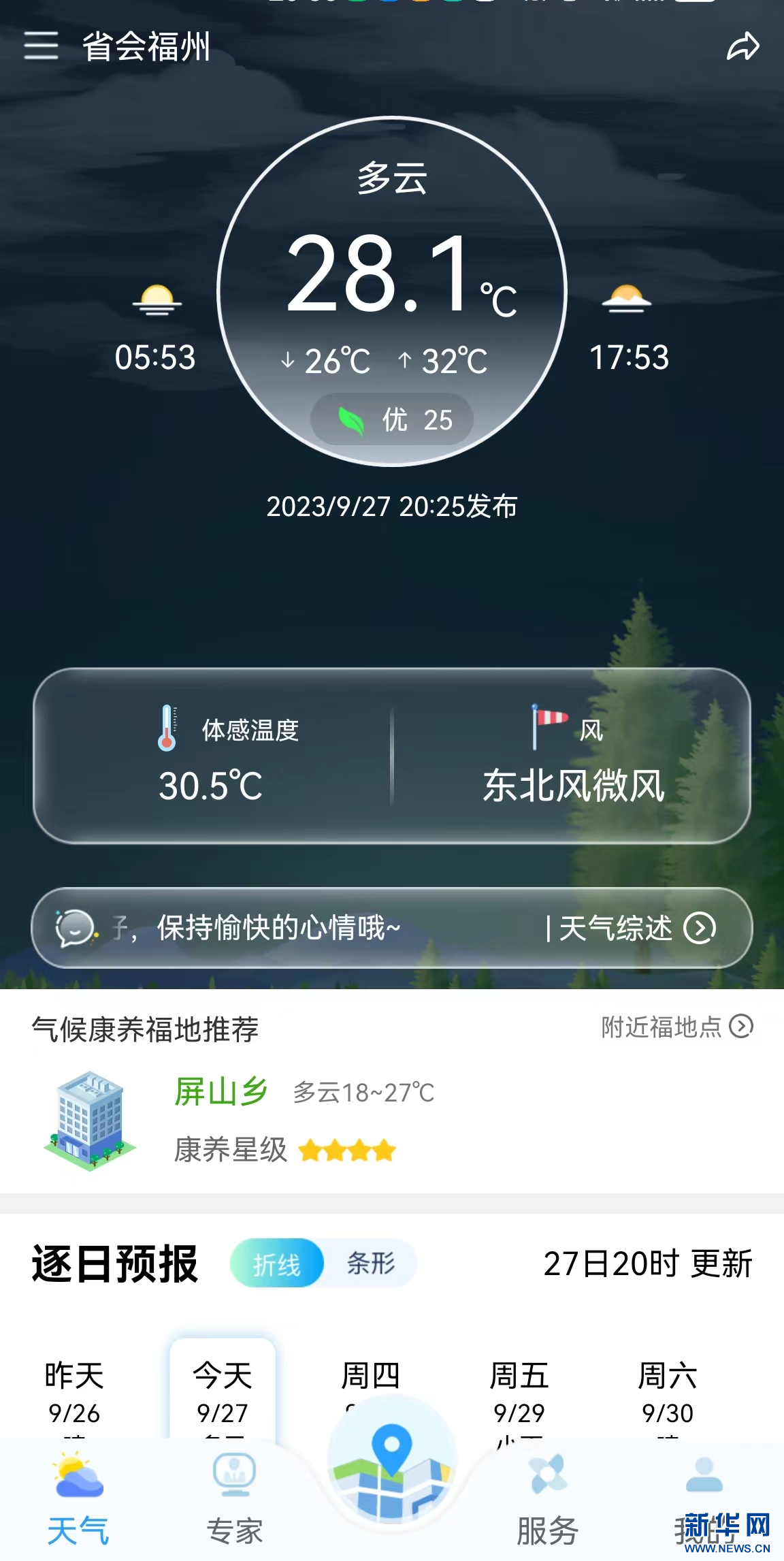Open the hamburger menu
Viewport: 784px width, 1561px height.
(41, 46)
